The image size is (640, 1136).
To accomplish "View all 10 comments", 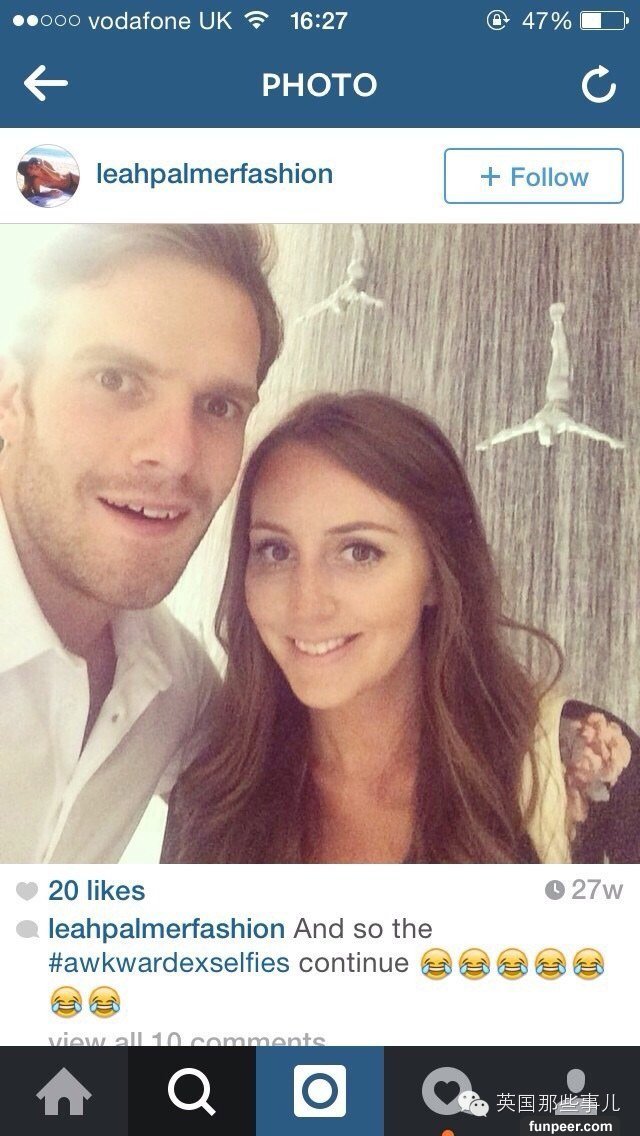I will 186,1040.
